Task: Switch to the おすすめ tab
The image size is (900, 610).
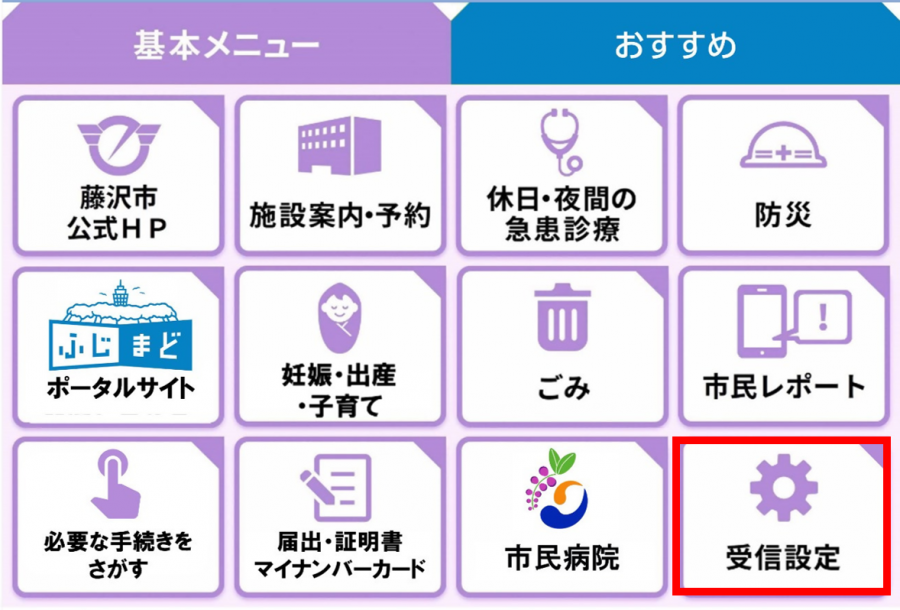Action: (675, 45)
